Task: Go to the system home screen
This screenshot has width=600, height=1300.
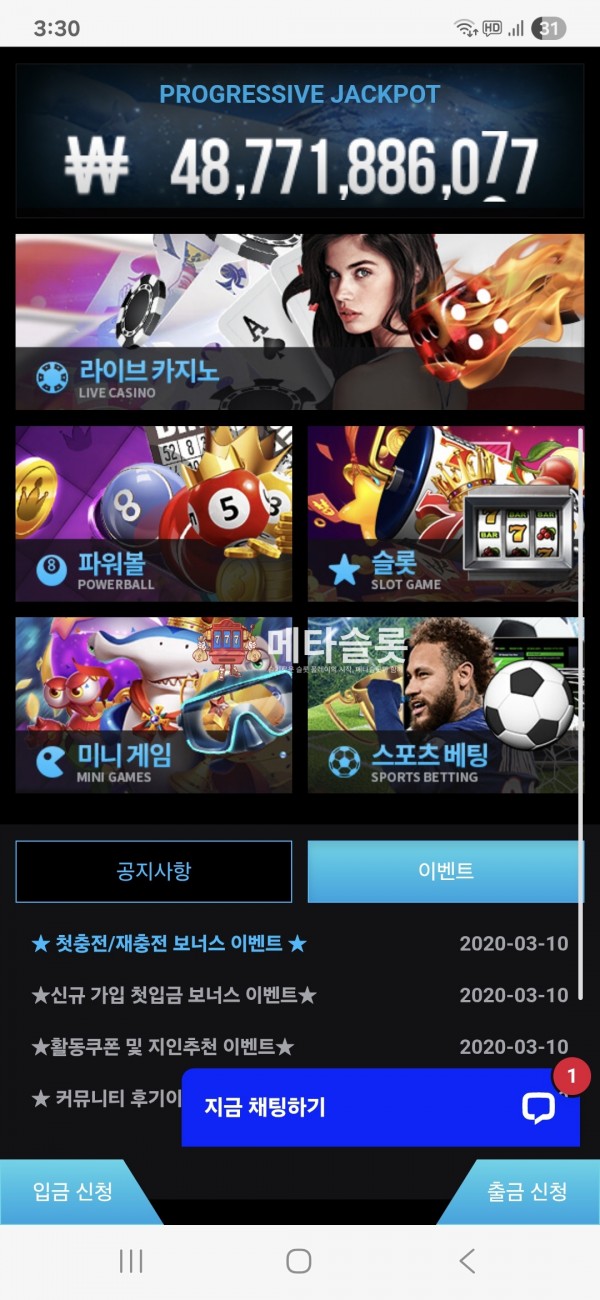Action: (299, 1261)
